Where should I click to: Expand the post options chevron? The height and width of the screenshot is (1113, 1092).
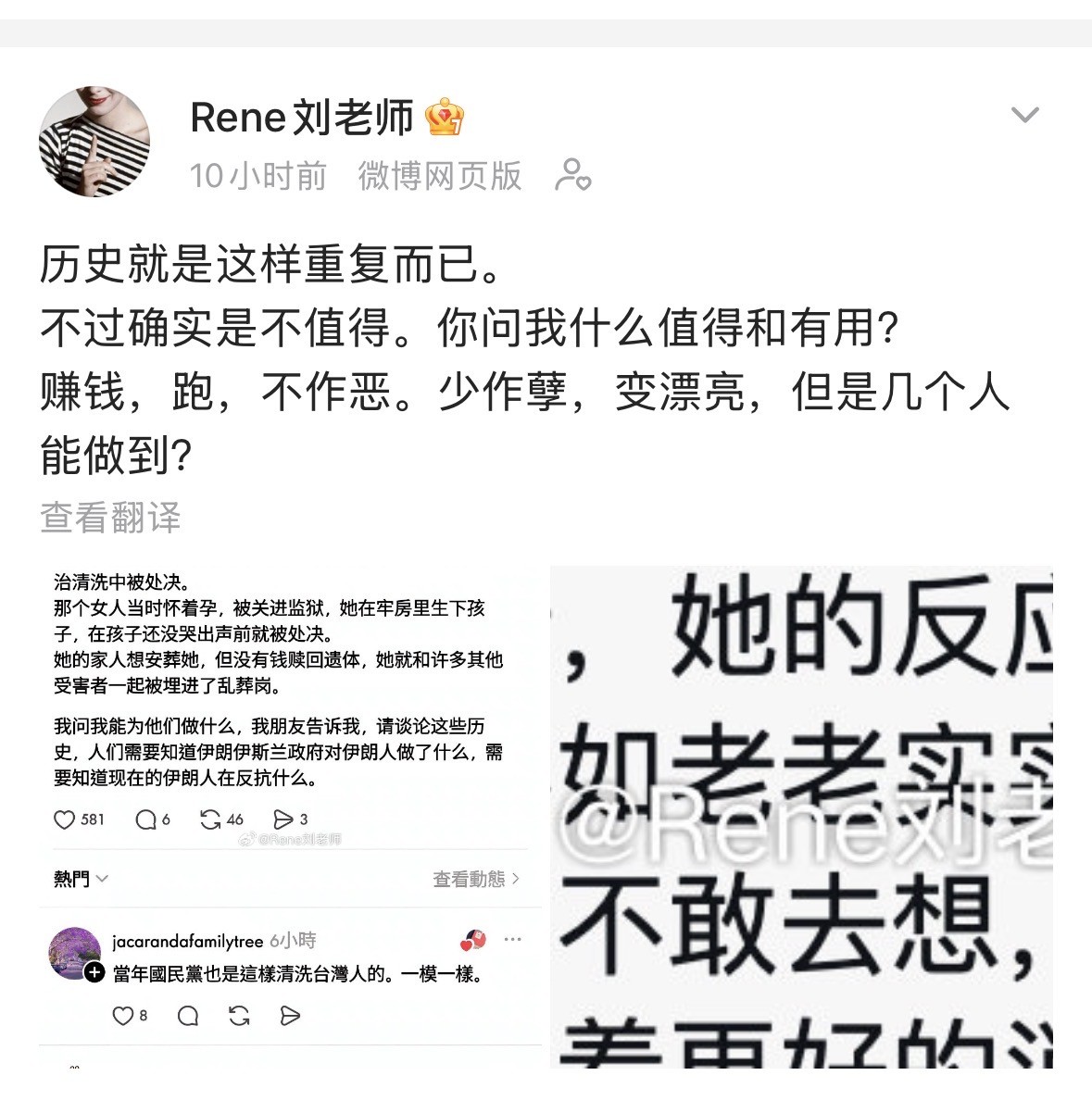(1024, 116)
